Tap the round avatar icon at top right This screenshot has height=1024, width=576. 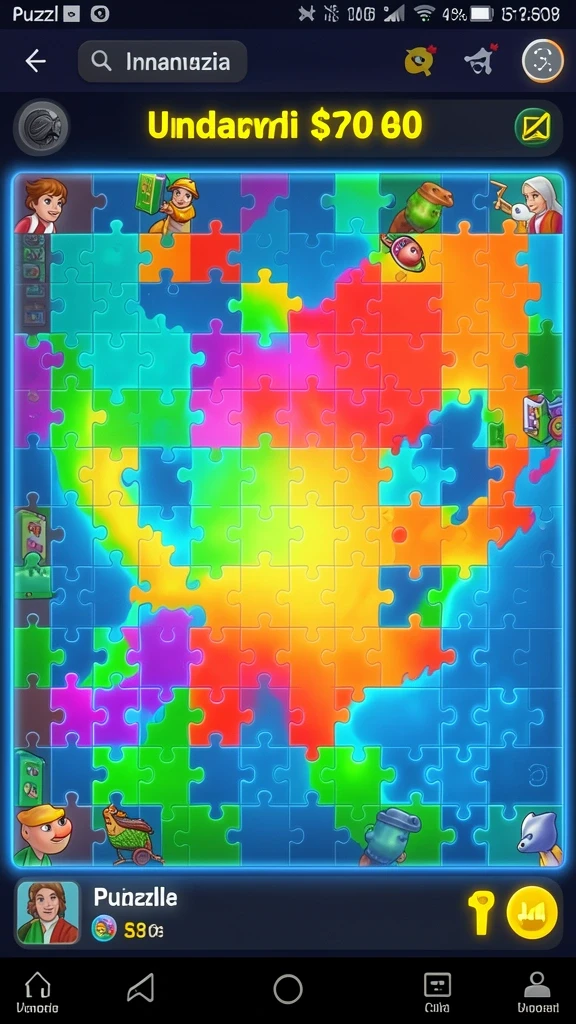(543, 61)
